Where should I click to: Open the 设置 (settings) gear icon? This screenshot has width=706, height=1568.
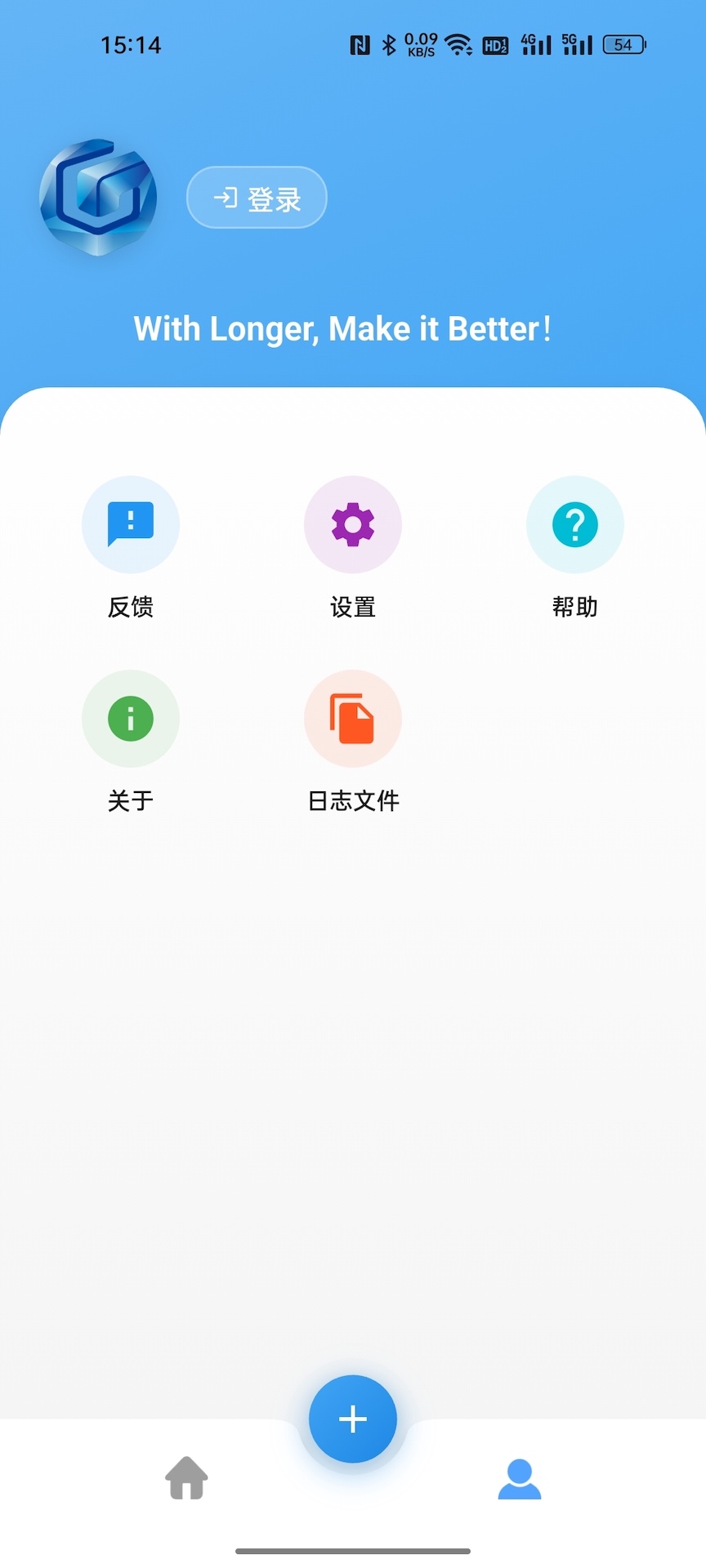pyautogui.click(x=352, y=524)
